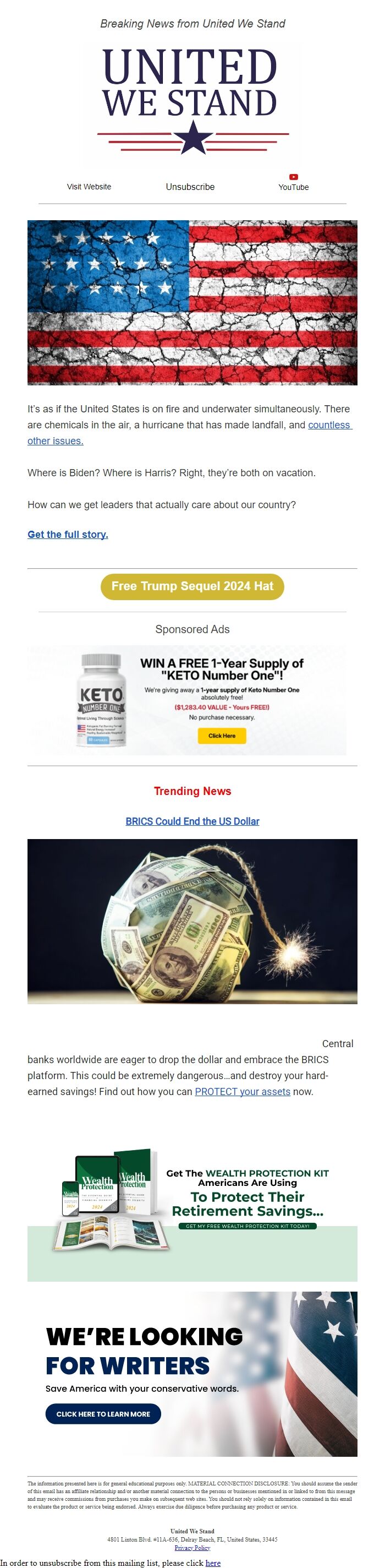Image resolution: width=385 pixels, height=1568 pixels.
Task: Open 'Get the full story' link
Action: [68, 535]
